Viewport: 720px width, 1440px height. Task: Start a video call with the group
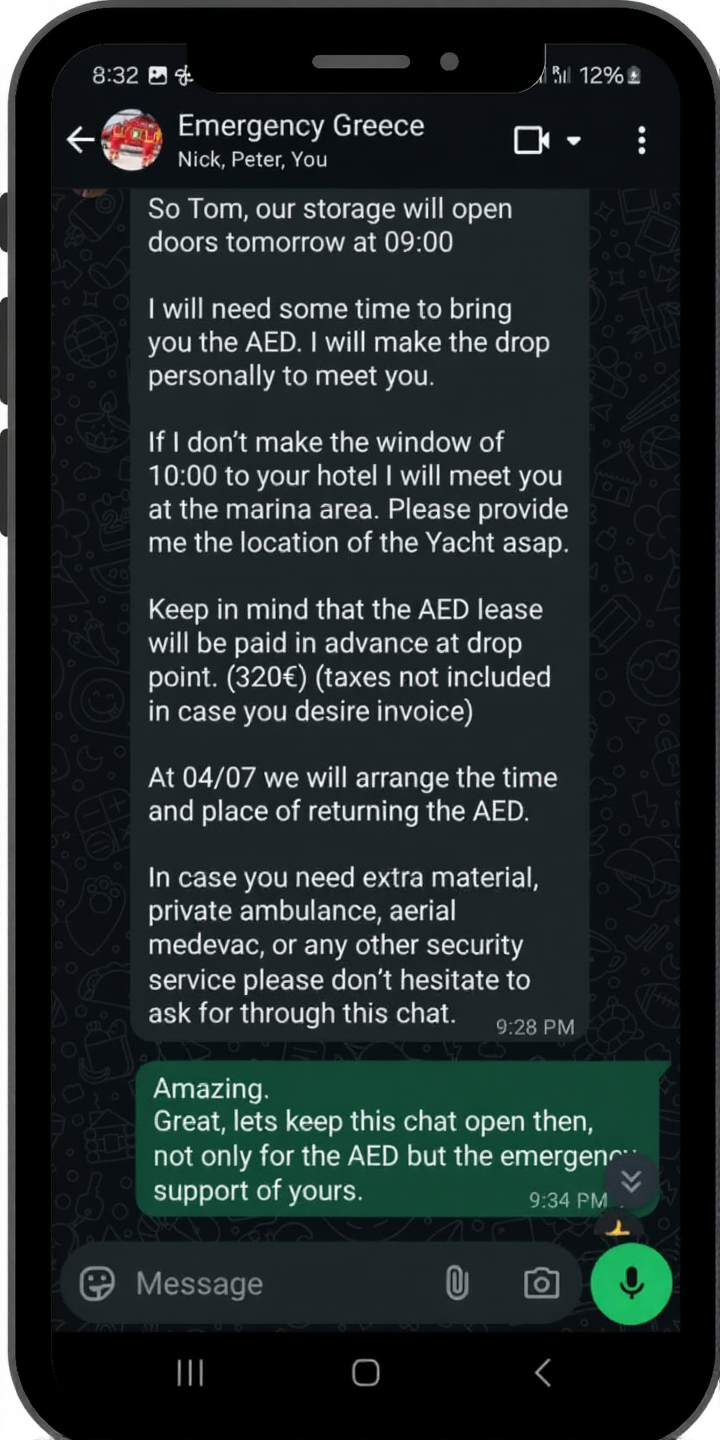(x=532, y=140)
